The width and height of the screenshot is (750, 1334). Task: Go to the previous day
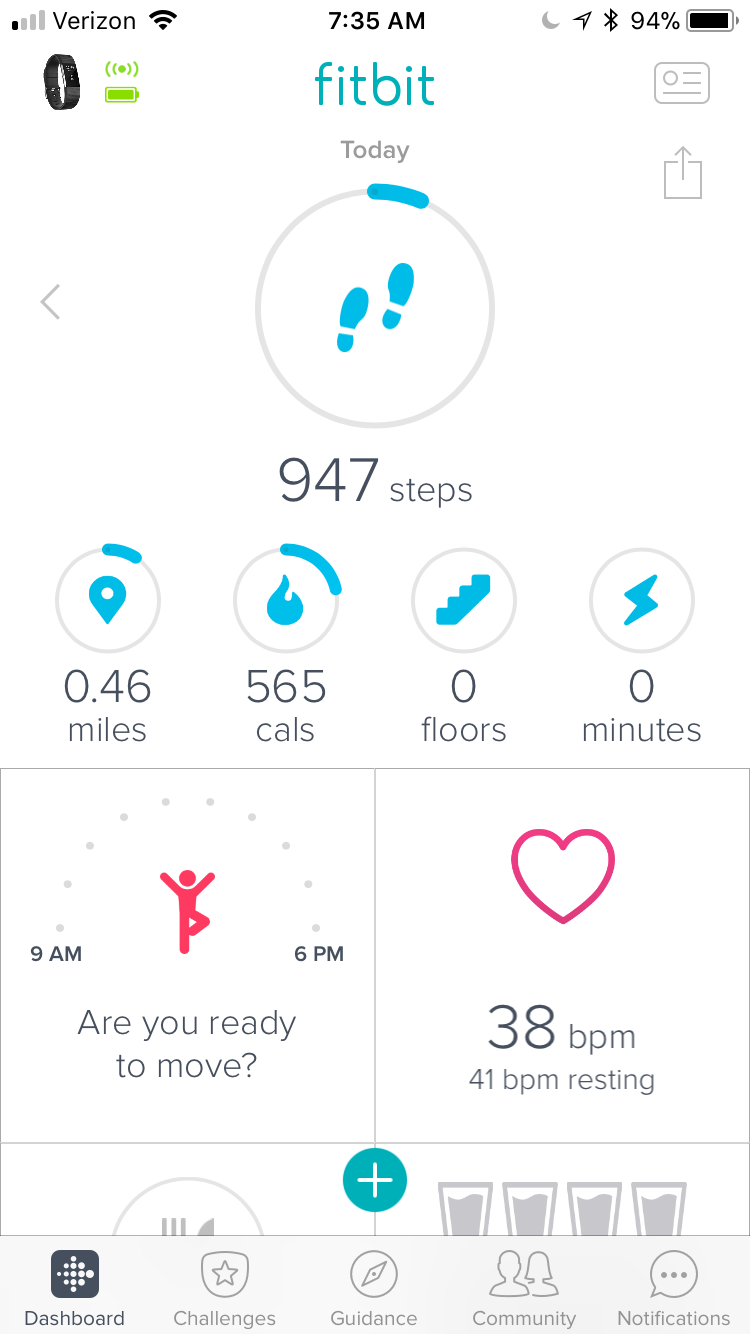[50, 301]
